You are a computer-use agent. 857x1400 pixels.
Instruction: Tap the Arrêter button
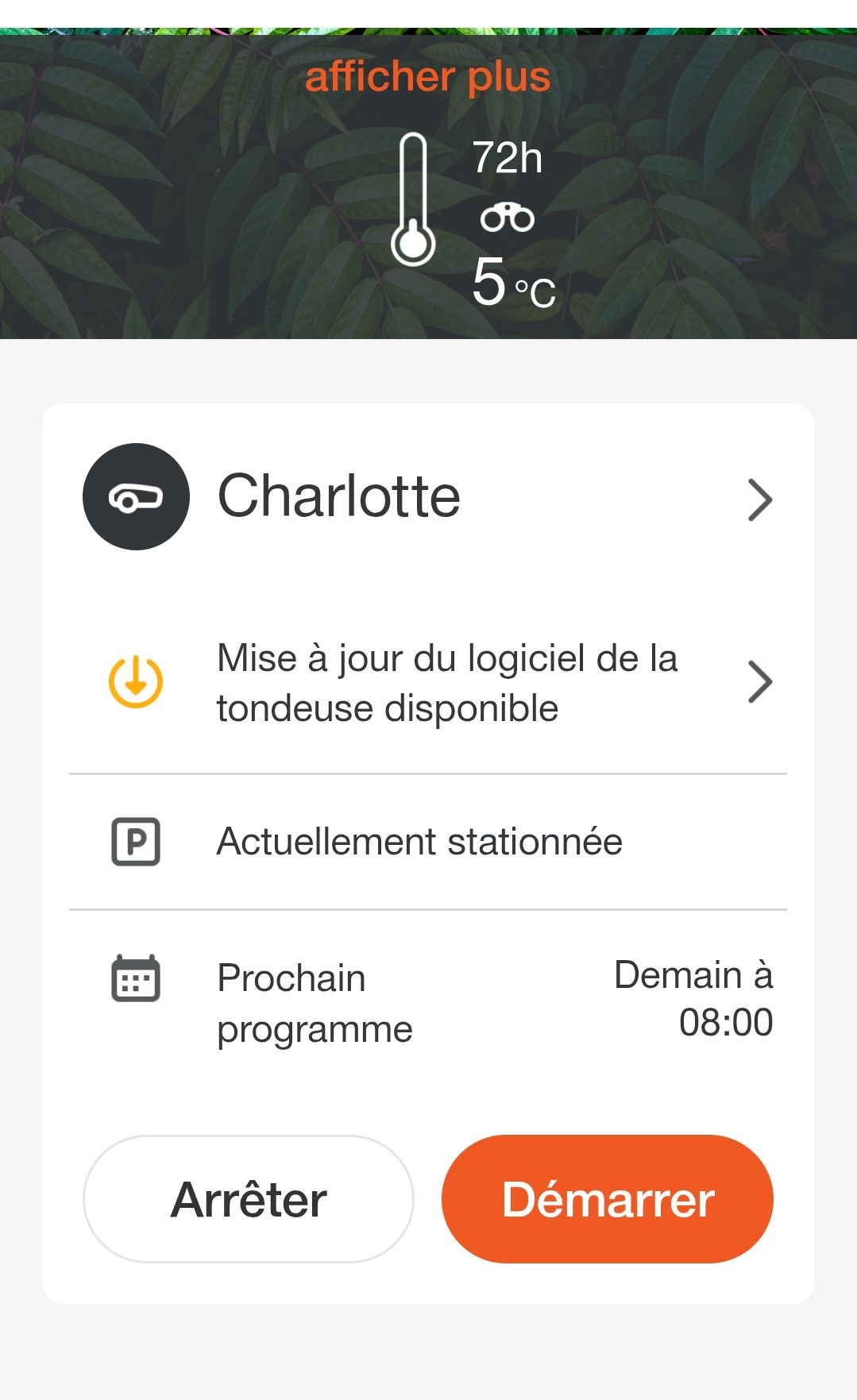tap(249, 1198)
